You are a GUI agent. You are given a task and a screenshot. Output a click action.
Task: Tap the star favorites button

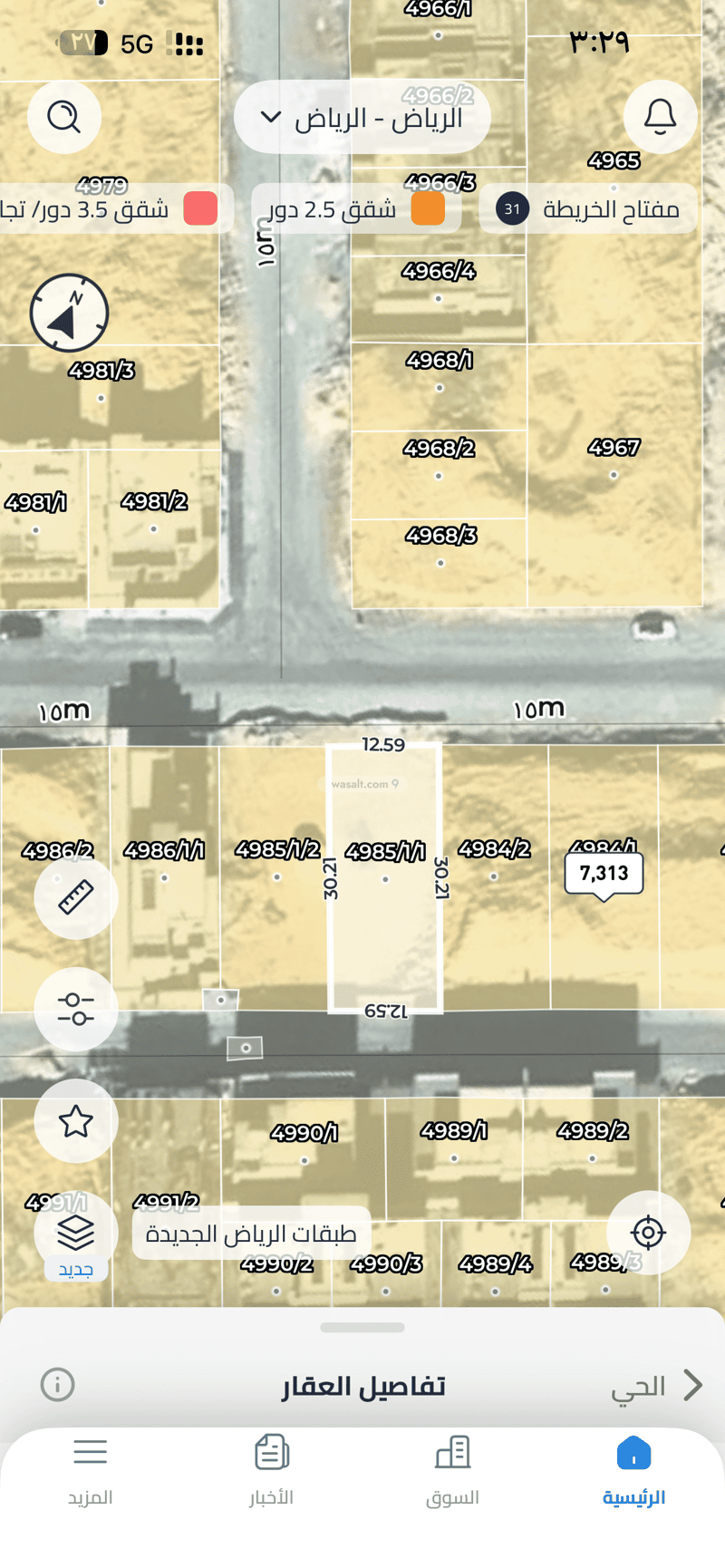pyautogui.click(x=76, y=1121)
